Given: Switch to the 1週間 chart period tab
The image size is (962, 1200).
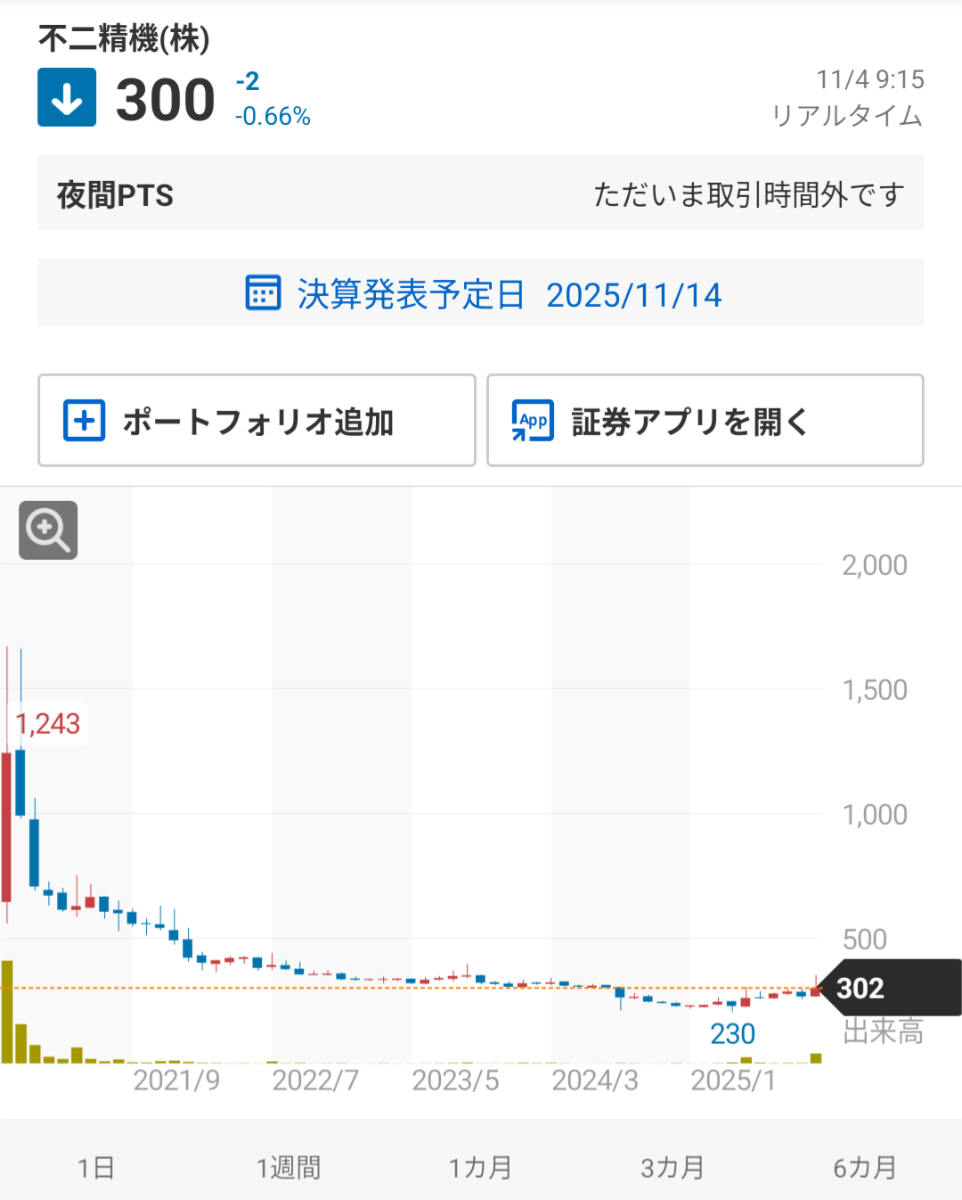Looking at the screenshot, I should (288, 1166).
